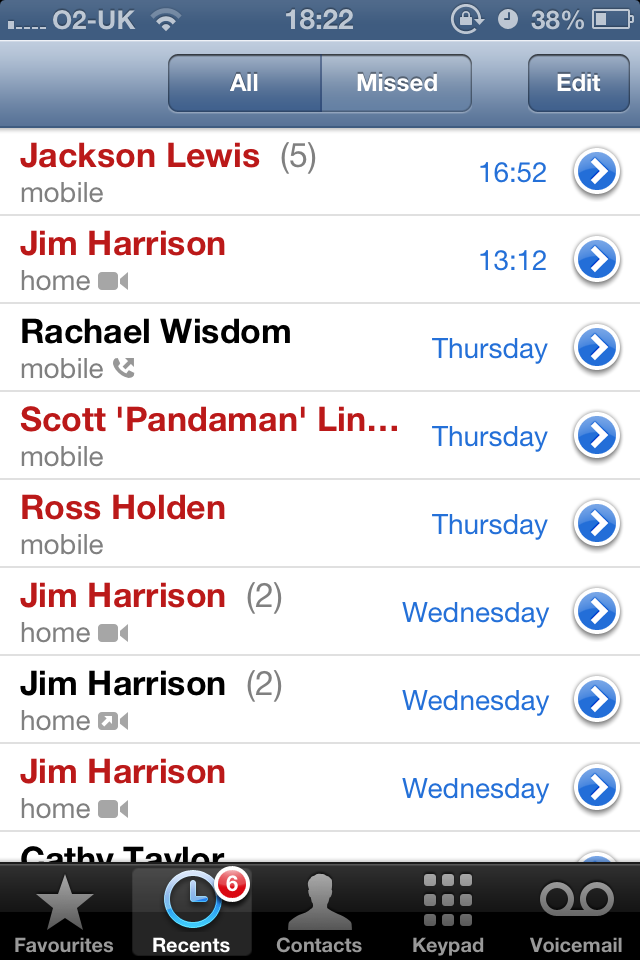View details of Ross Holden's call
Image resolution: width=640 pixels, height=960 pixels.
[596, 525]
